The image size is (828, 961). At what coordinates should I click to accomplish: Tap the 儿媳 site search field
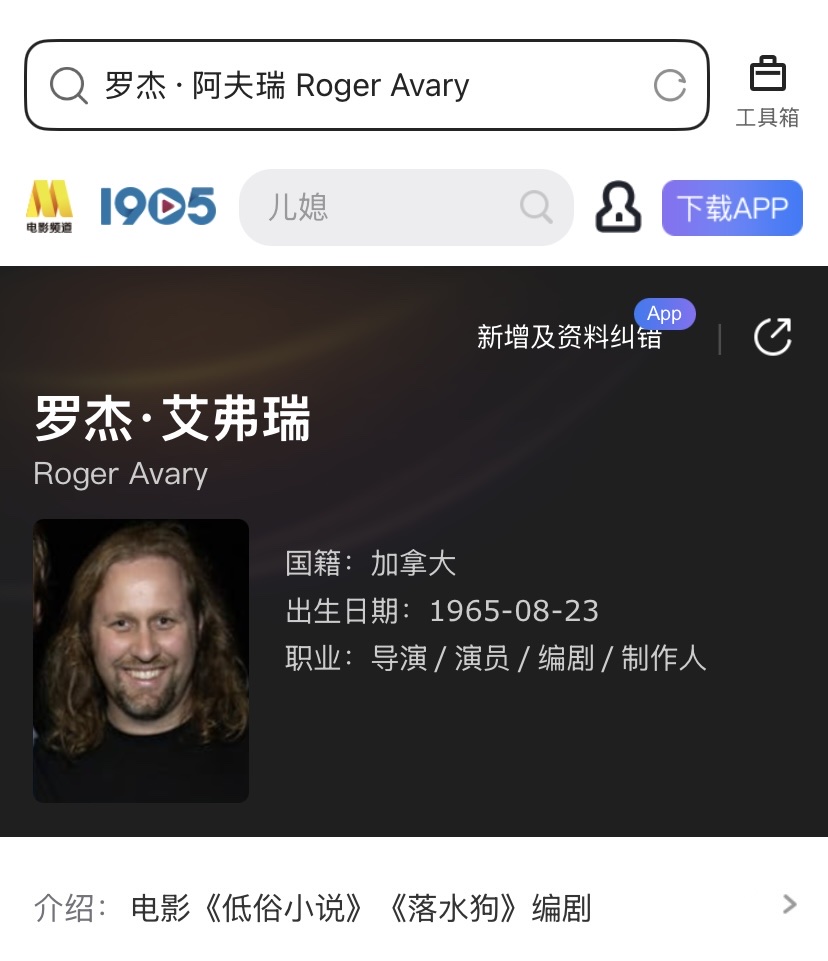[390, 208]
